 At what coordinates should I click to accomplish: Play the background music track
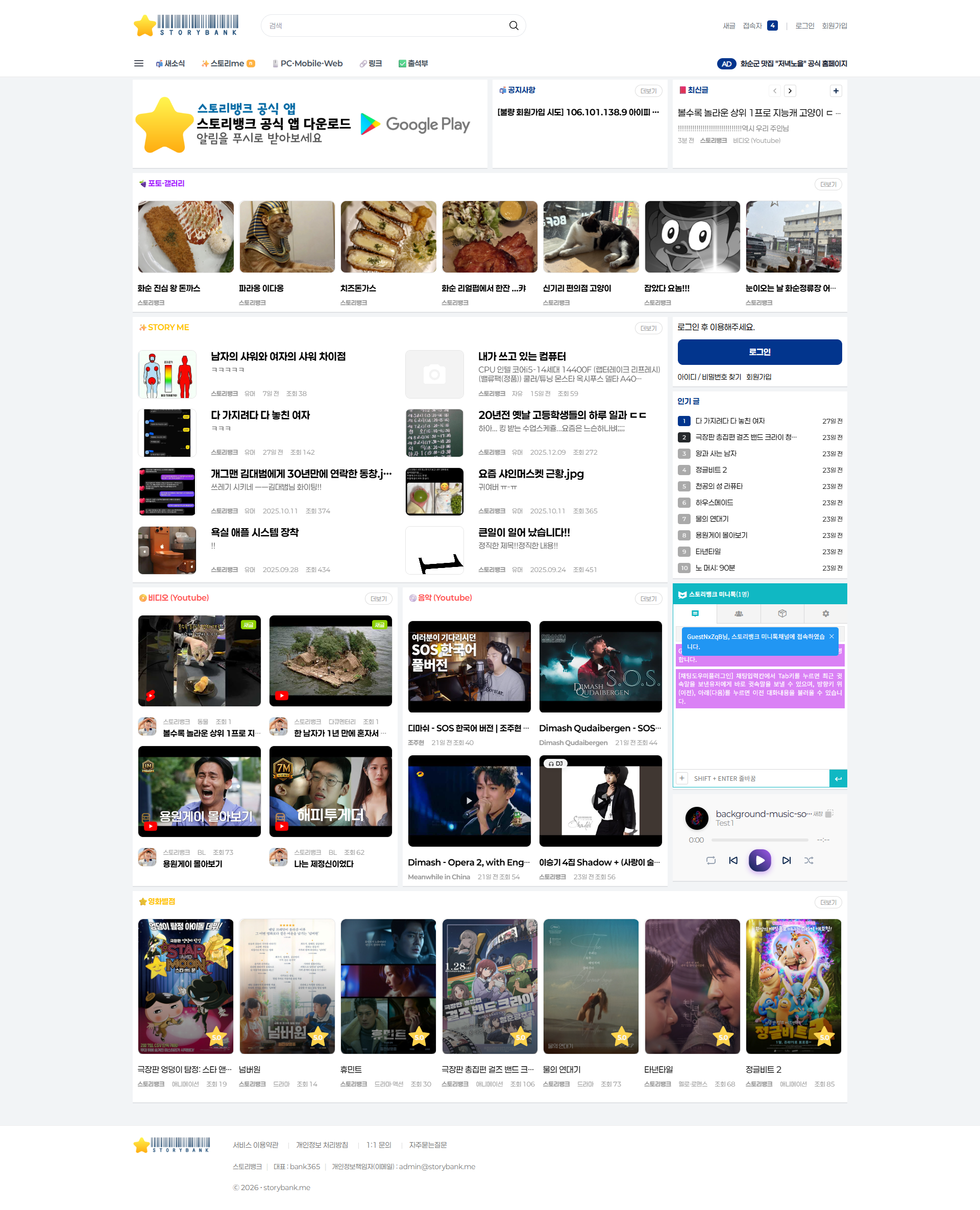759,860
